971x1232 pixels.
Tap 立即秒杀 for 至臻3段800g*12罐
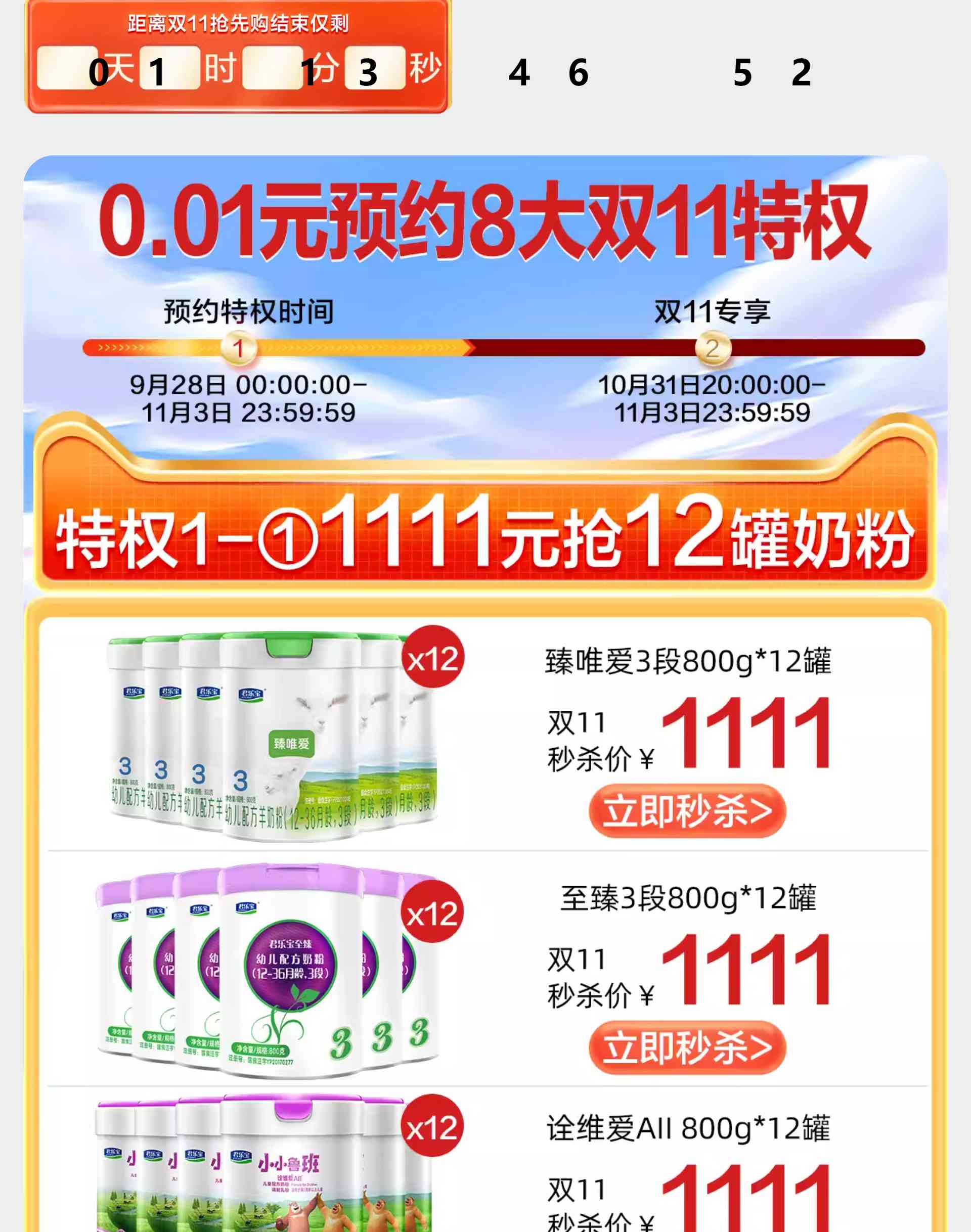click(687, 1047)
